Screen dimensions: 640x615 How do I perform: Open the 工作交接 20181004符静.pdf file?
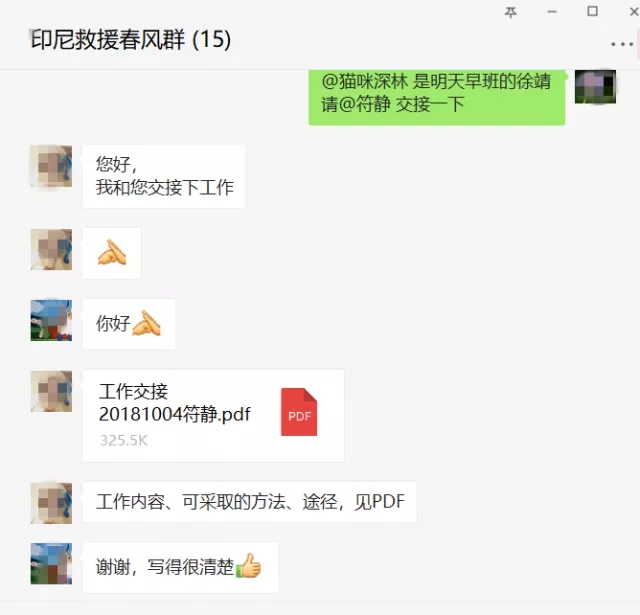213,415
